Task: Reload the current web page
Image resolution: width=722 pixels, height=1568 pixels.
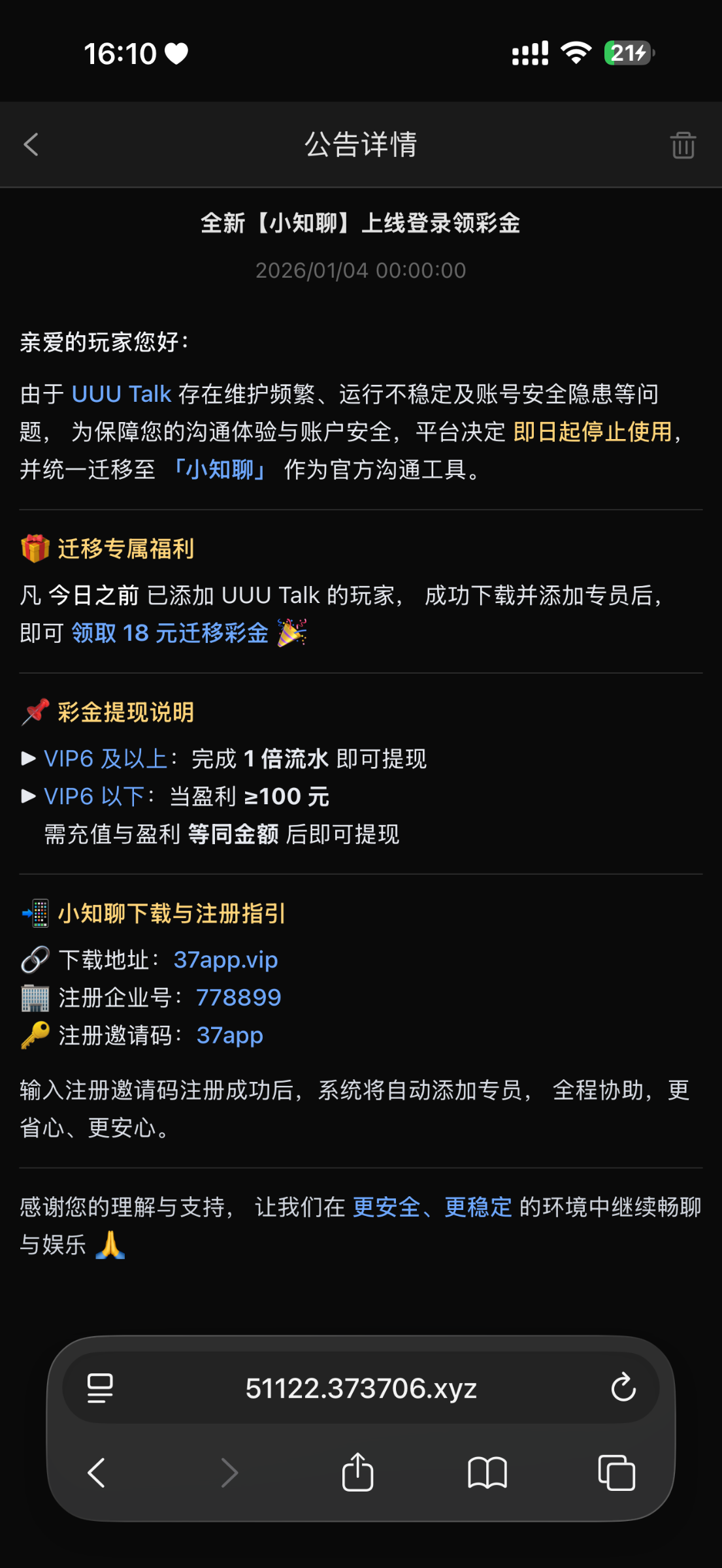Action: tap(623, 1388)
